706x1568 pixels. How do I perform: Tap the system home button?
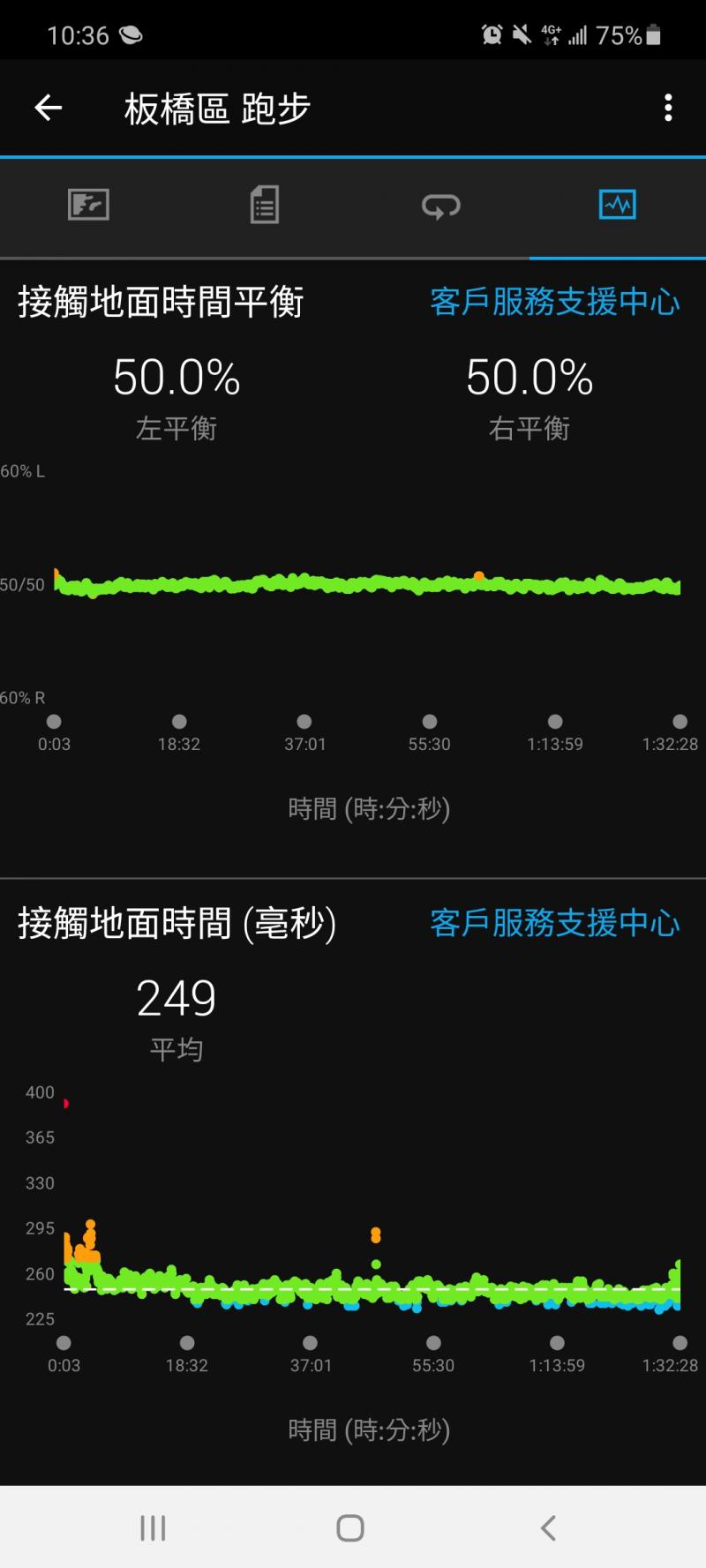point(350,1527)
